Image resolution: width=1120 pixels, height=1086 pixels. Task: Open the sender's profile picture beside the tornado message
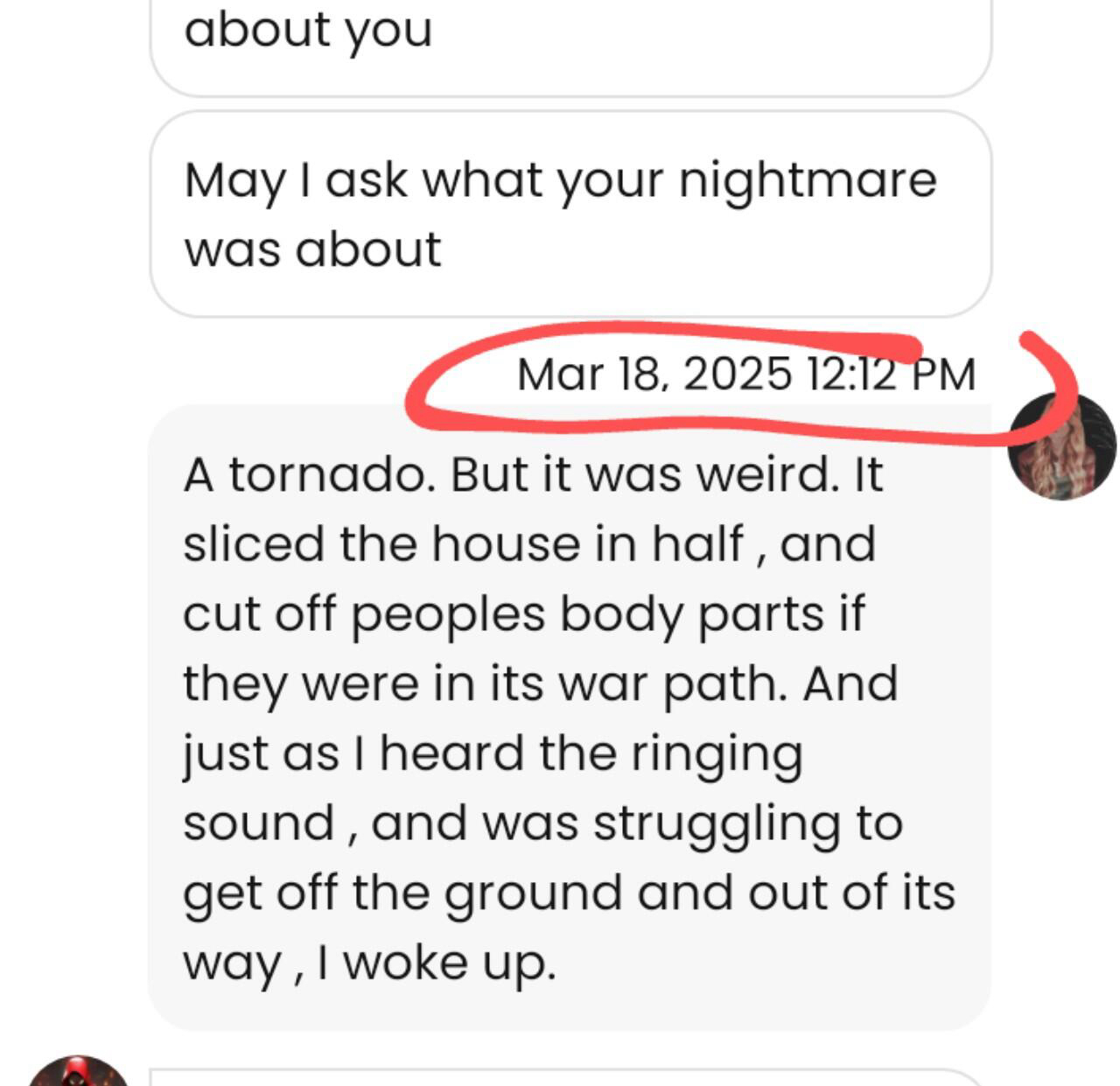pos(1061,447)
